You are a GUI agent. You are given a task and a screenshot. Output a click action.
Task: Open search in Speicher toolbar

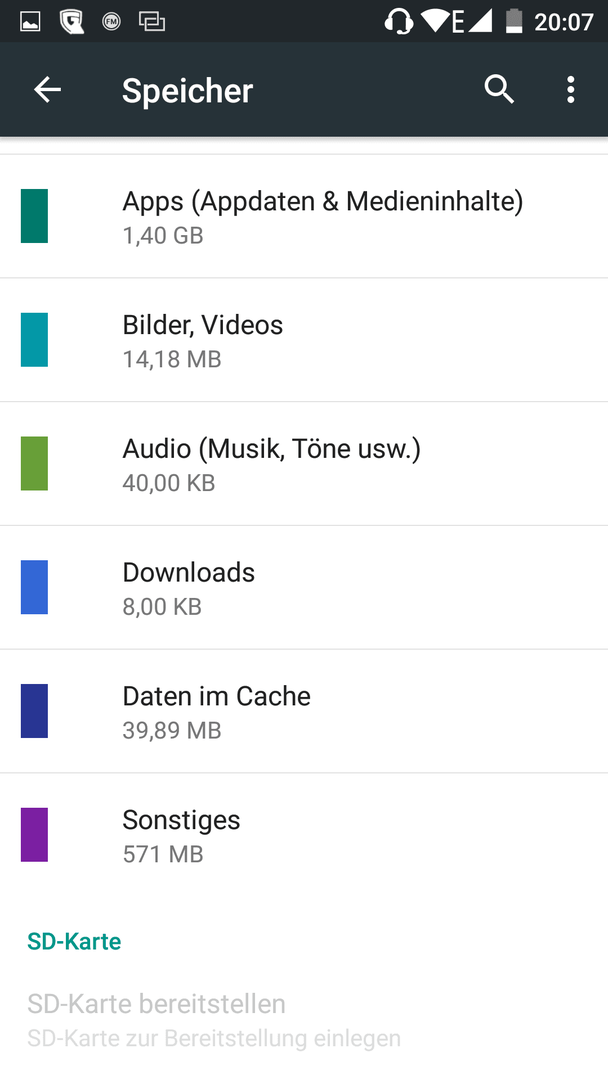tap(499, 90)
